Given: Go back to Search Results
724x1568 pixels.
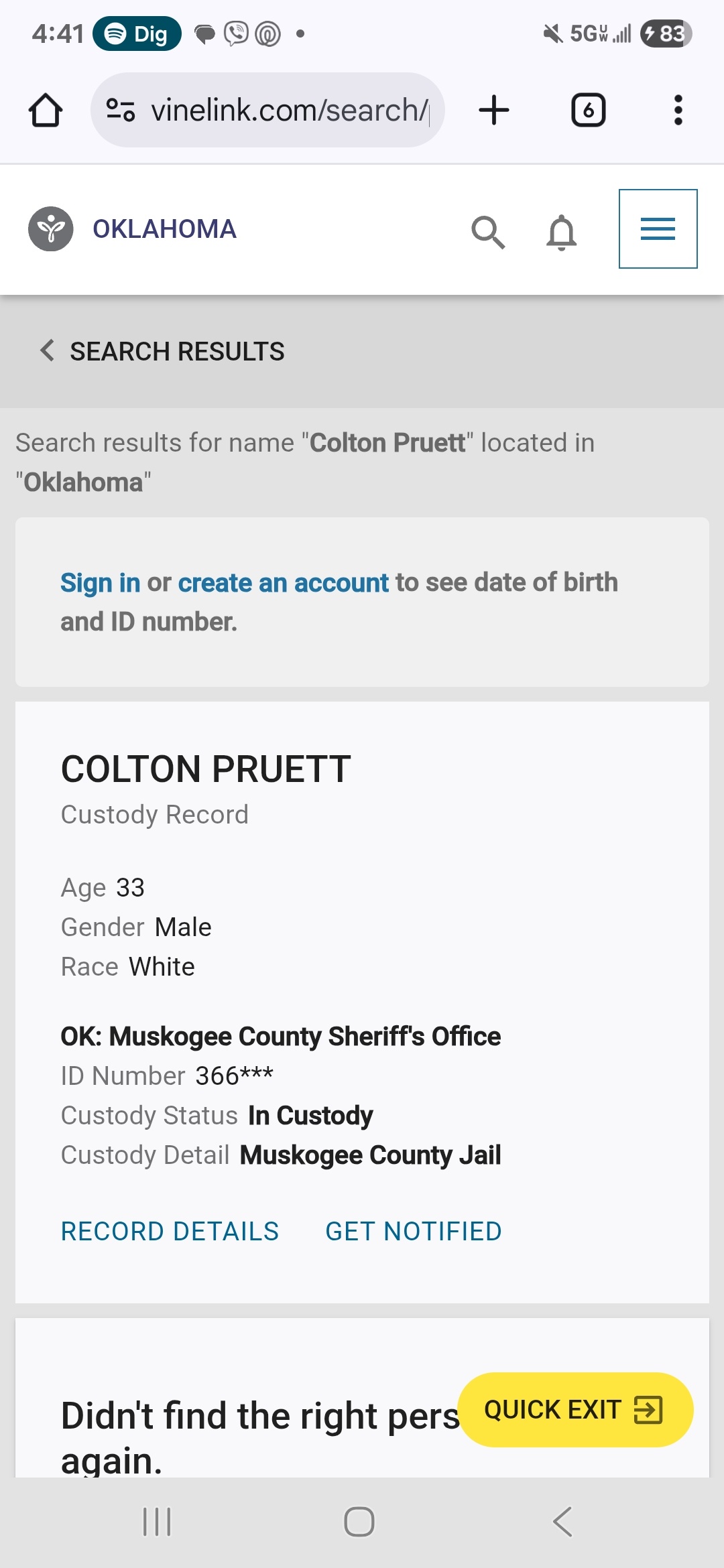Looking at the screenshot, I should tap(162, 351).
